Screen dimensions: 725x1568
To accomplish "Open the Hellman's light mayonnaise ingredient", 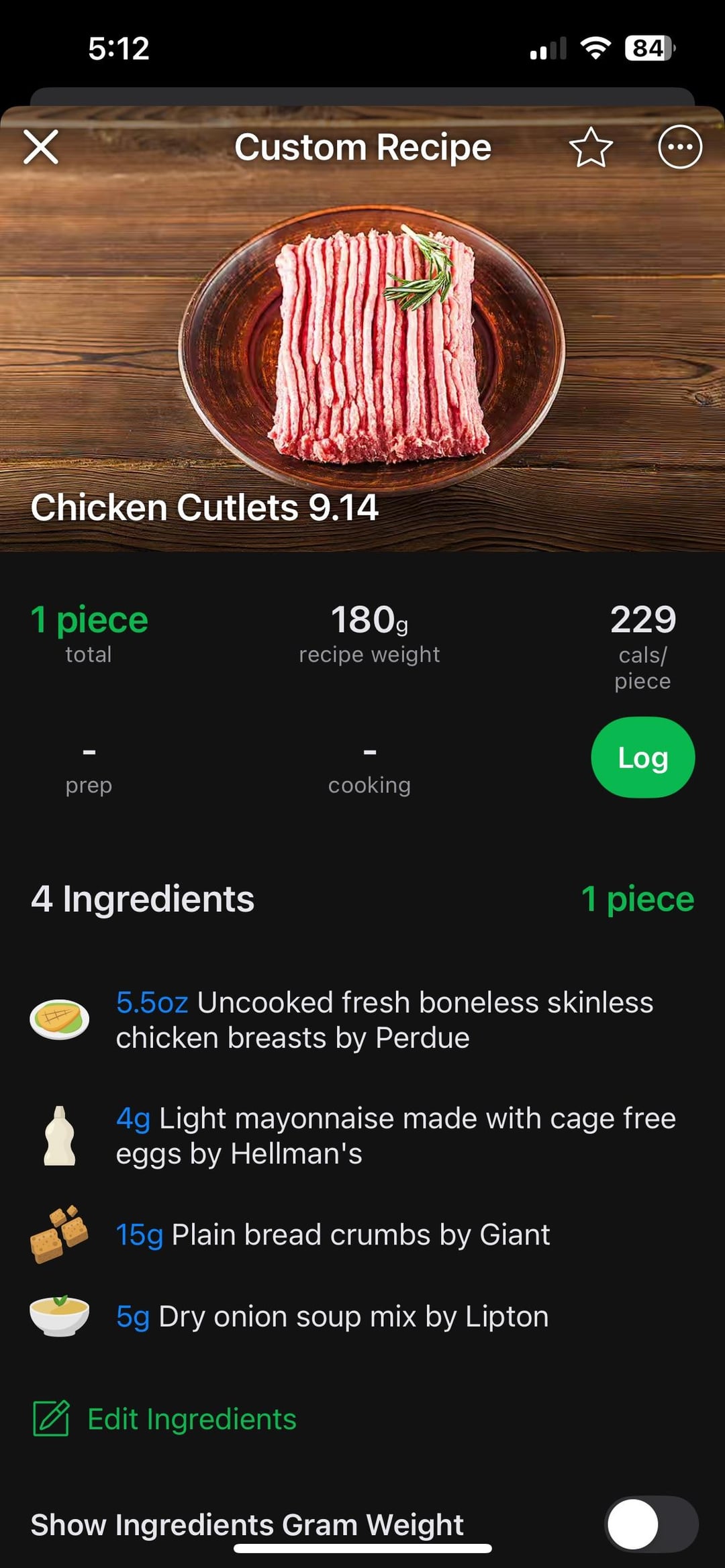I will pos(395,1136).
